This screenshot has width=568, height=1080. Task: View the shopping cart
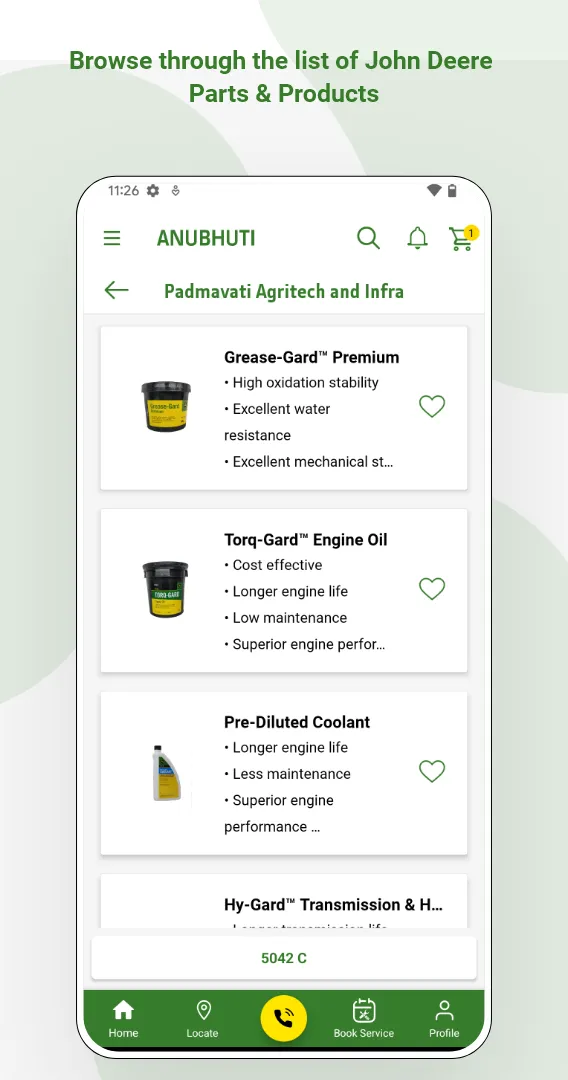(463, 238)
